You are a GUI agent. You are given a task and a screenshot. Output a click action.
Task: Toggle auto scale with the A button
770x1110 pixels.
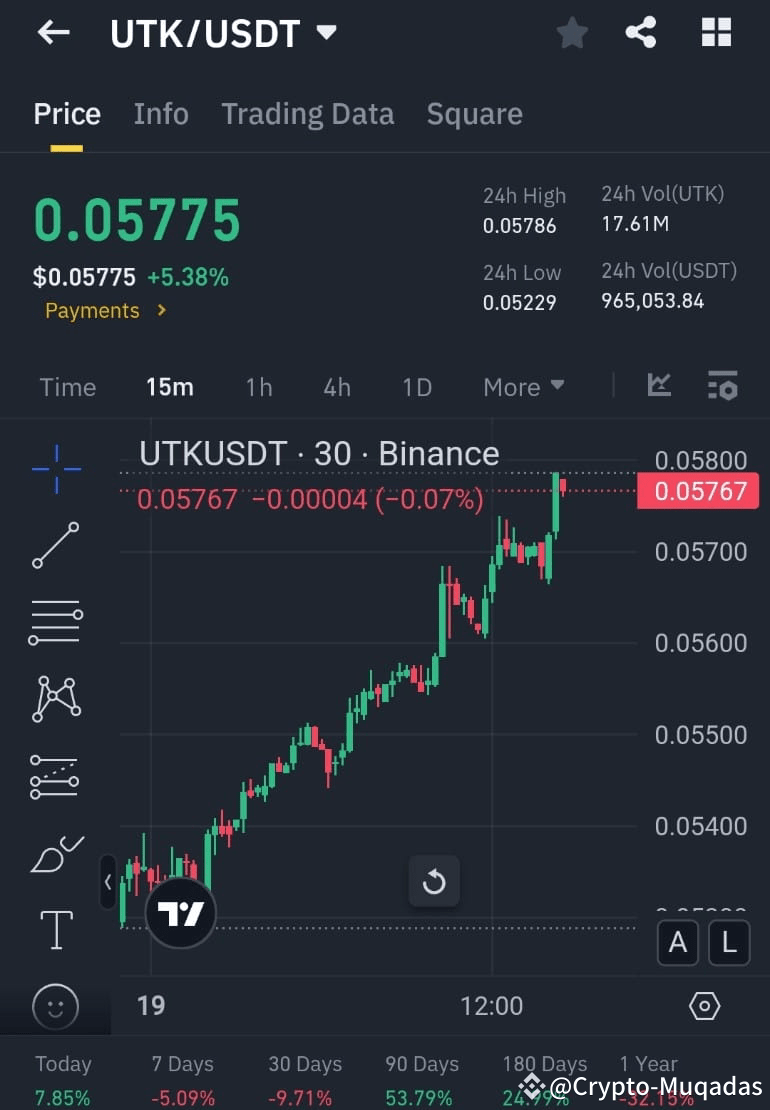coord(678,943)
